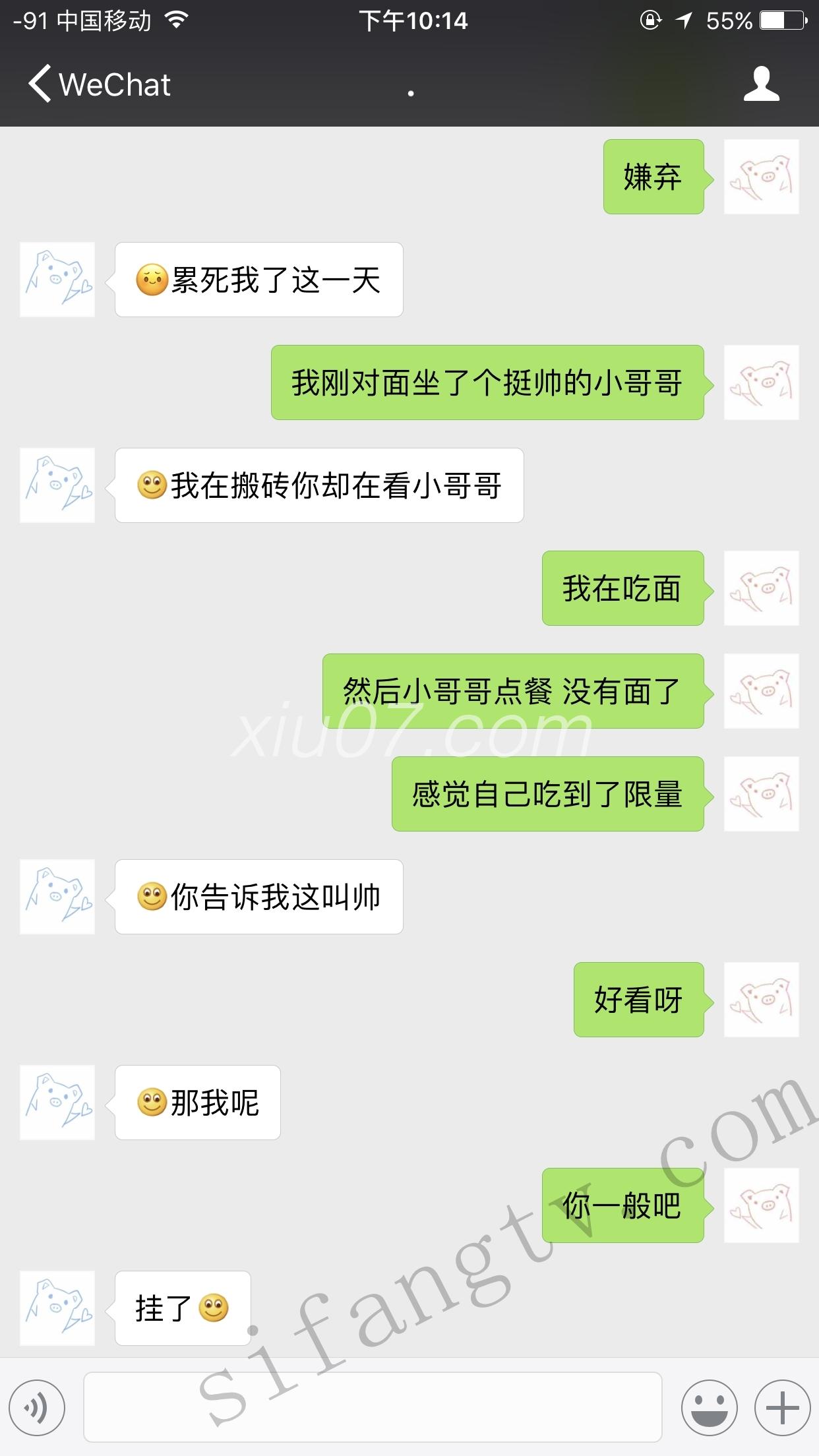Tap the message text field
The height and width of the screenshot is (1456, 819).
coord(373,1408)
